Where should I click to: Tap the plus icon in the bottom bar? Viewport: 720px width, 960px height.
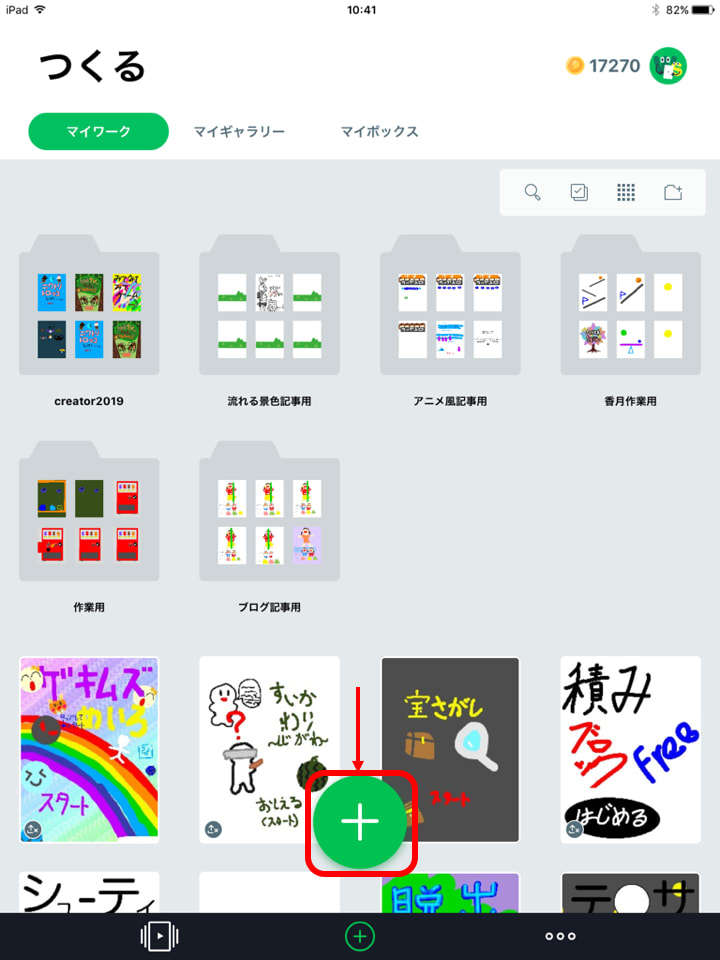(x=360, y=936)
